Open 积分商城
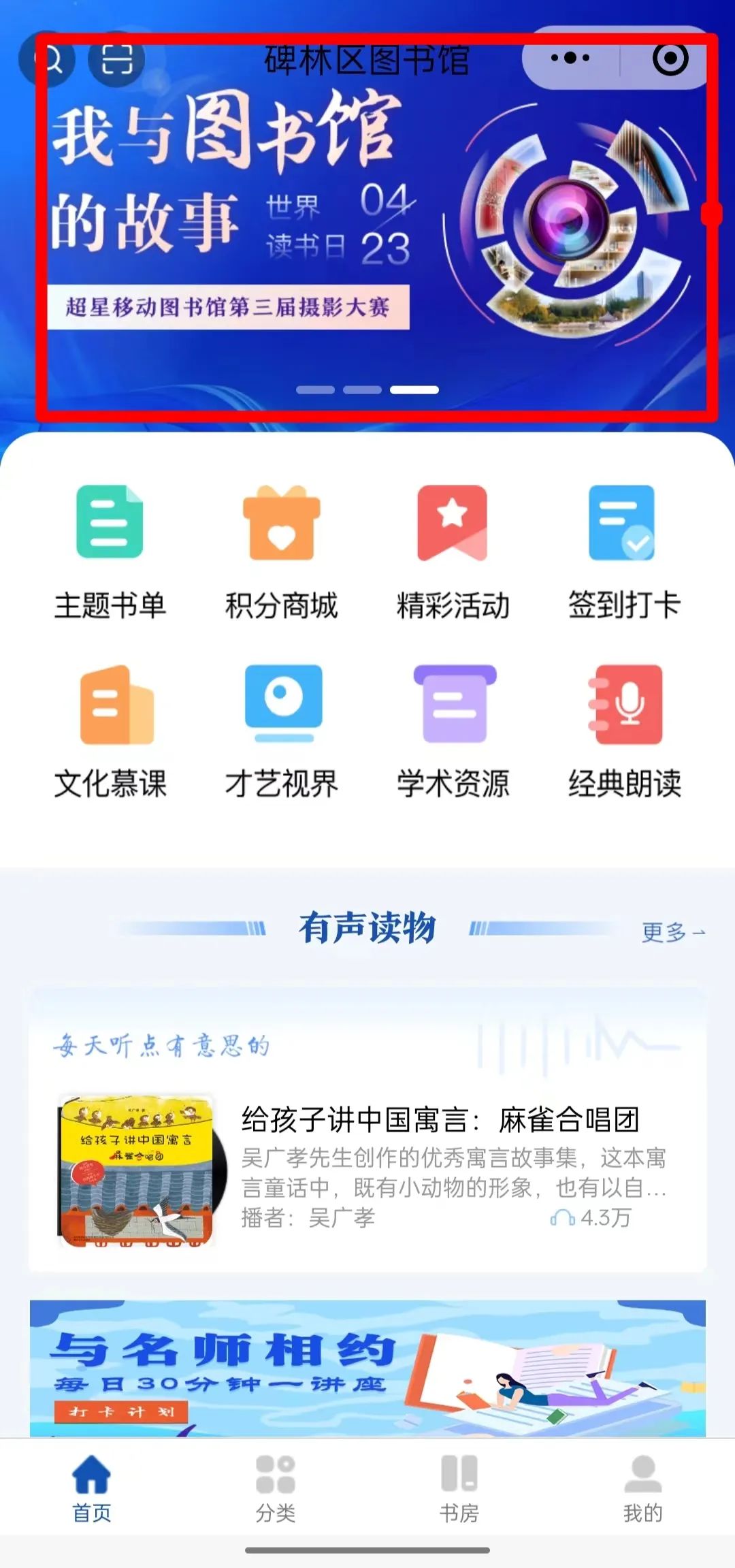The image size is (735, 1568). (281, 551)
